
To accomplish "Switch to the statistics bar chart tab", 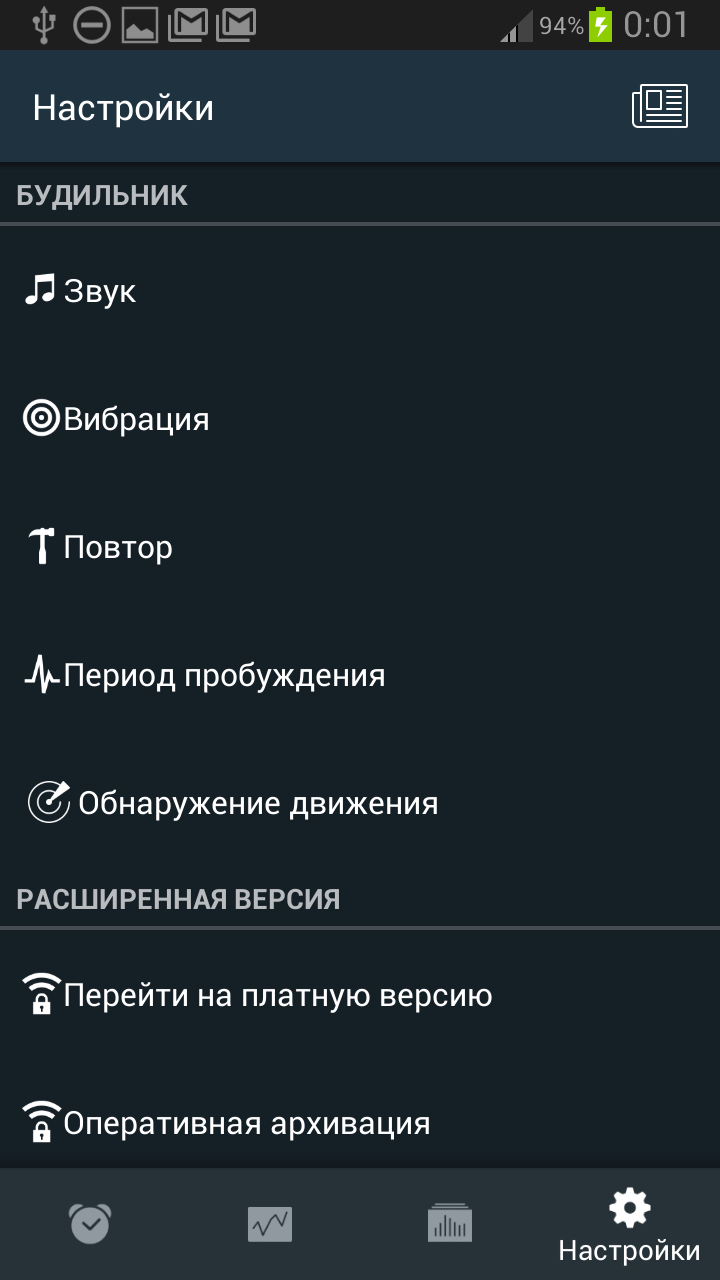I will 450,1224.
